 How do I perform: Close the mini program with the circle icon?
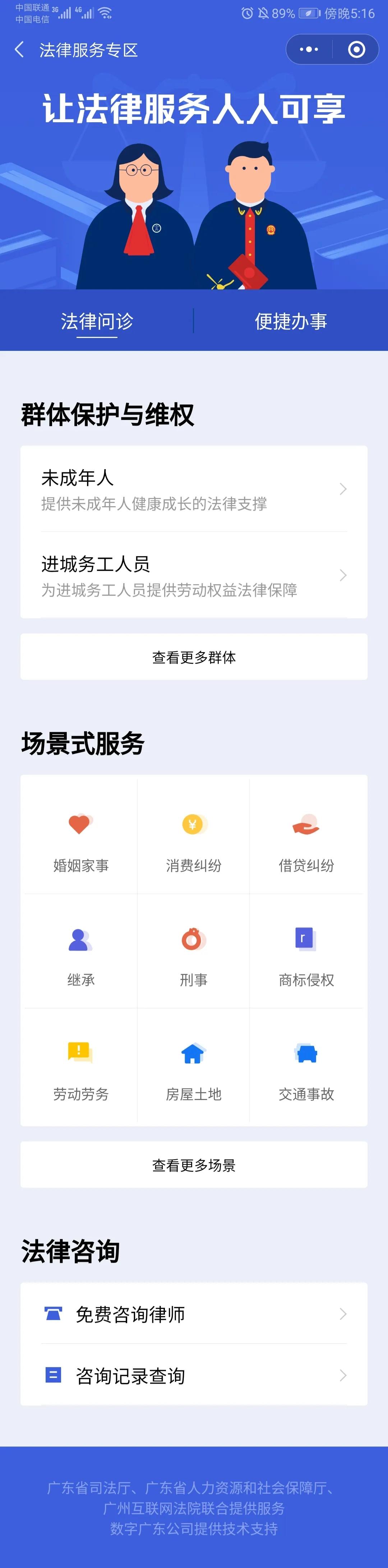356,49
